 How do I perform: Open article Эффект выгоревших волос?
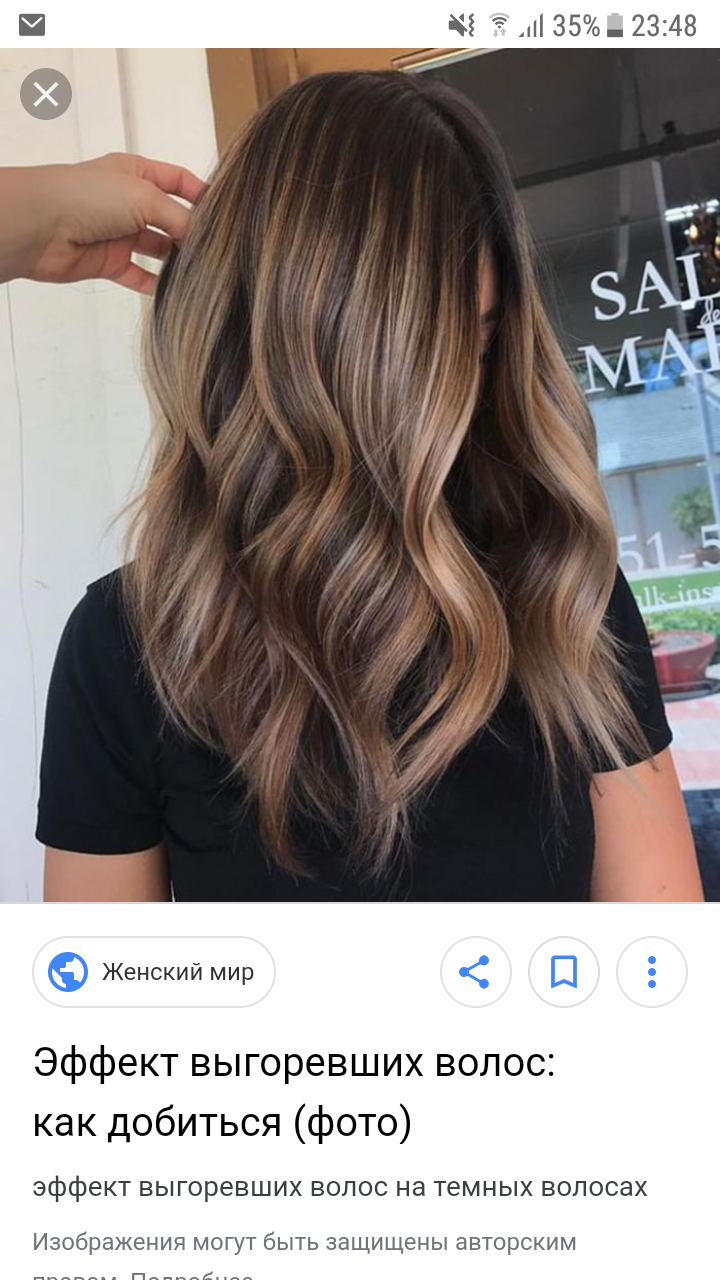click(x=294, y=1092)
